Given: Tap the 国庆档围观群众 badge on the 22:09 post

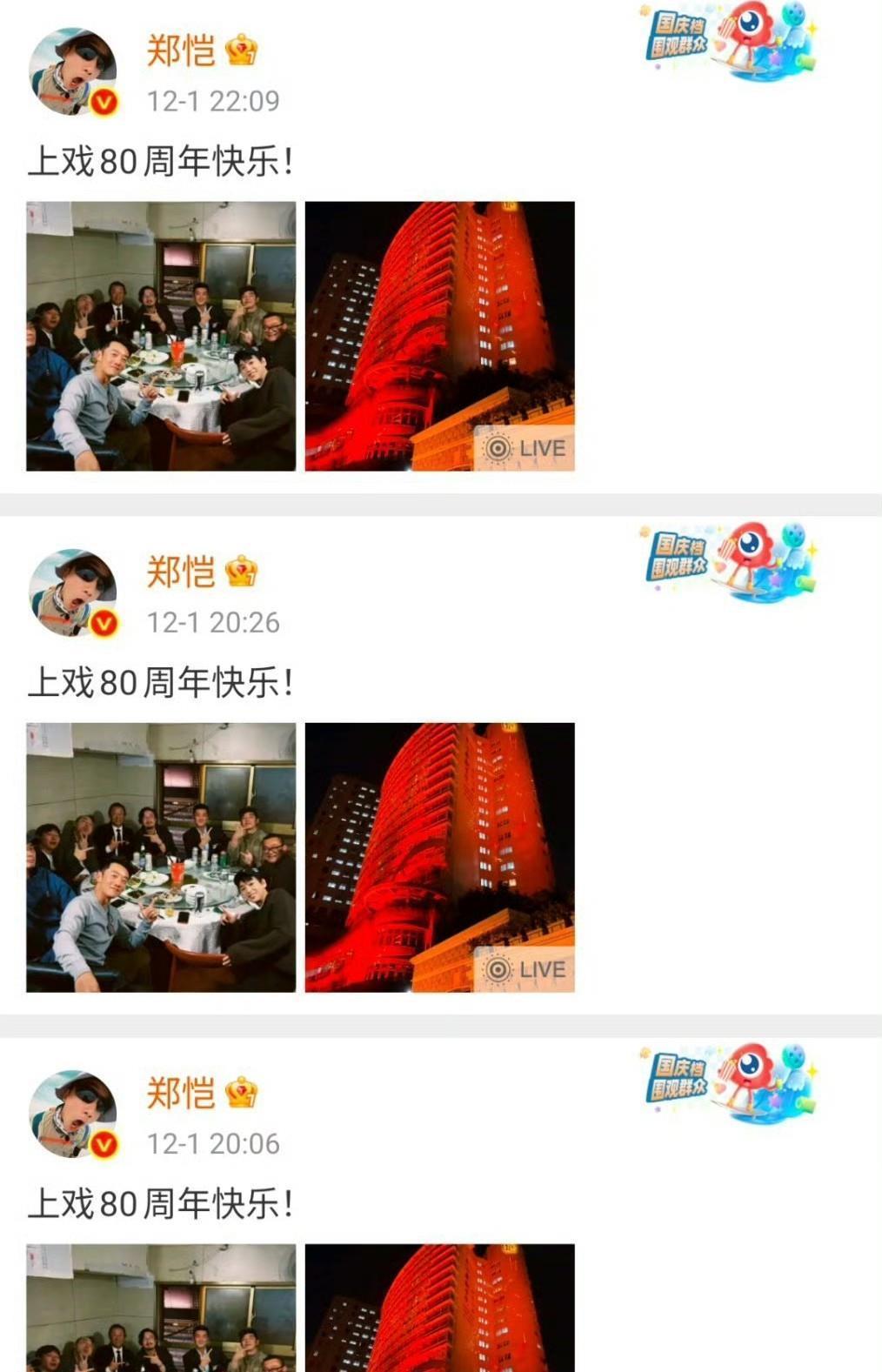Looking at the screenshot, I should tap(730, 40).
